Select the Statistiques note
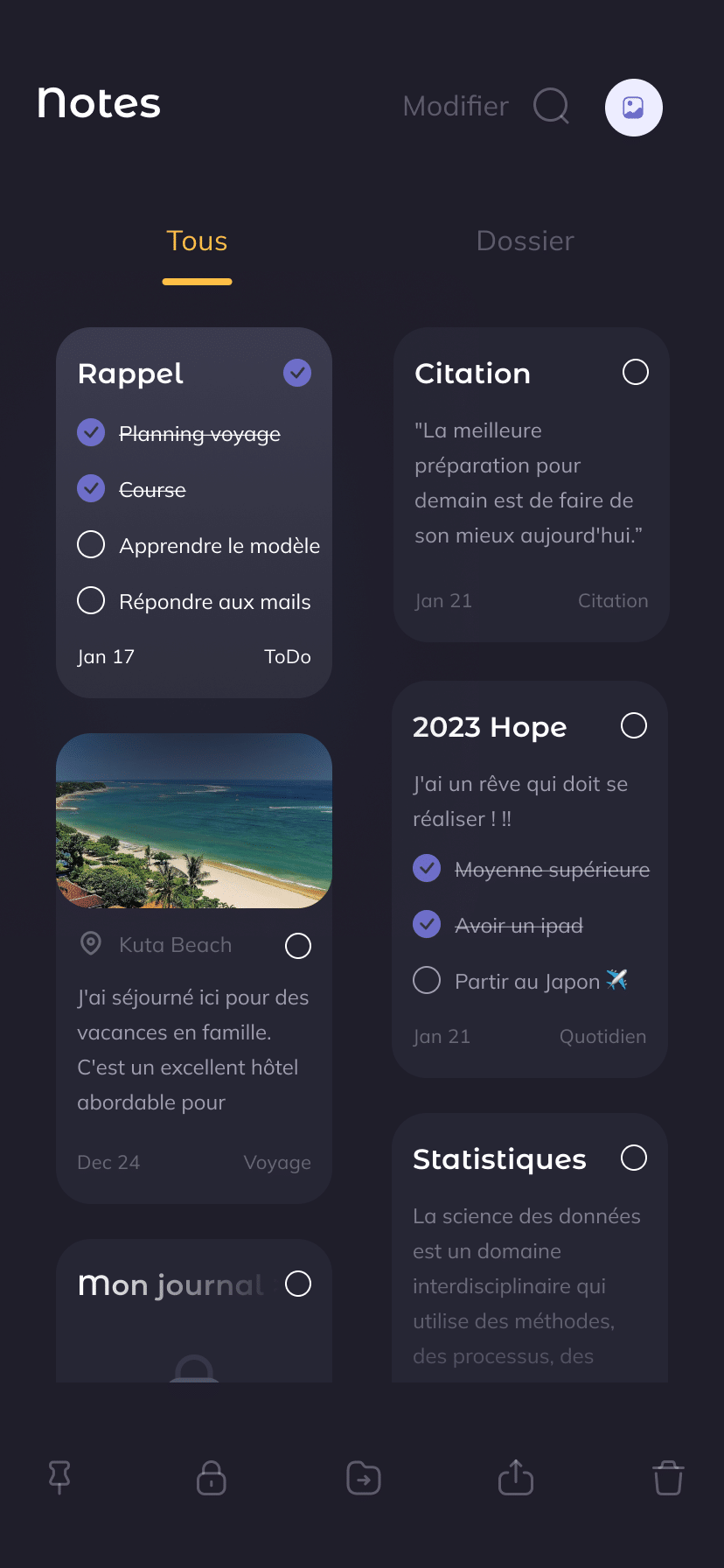Viewport: 724px width, 1568px height. click(634, 1158)
